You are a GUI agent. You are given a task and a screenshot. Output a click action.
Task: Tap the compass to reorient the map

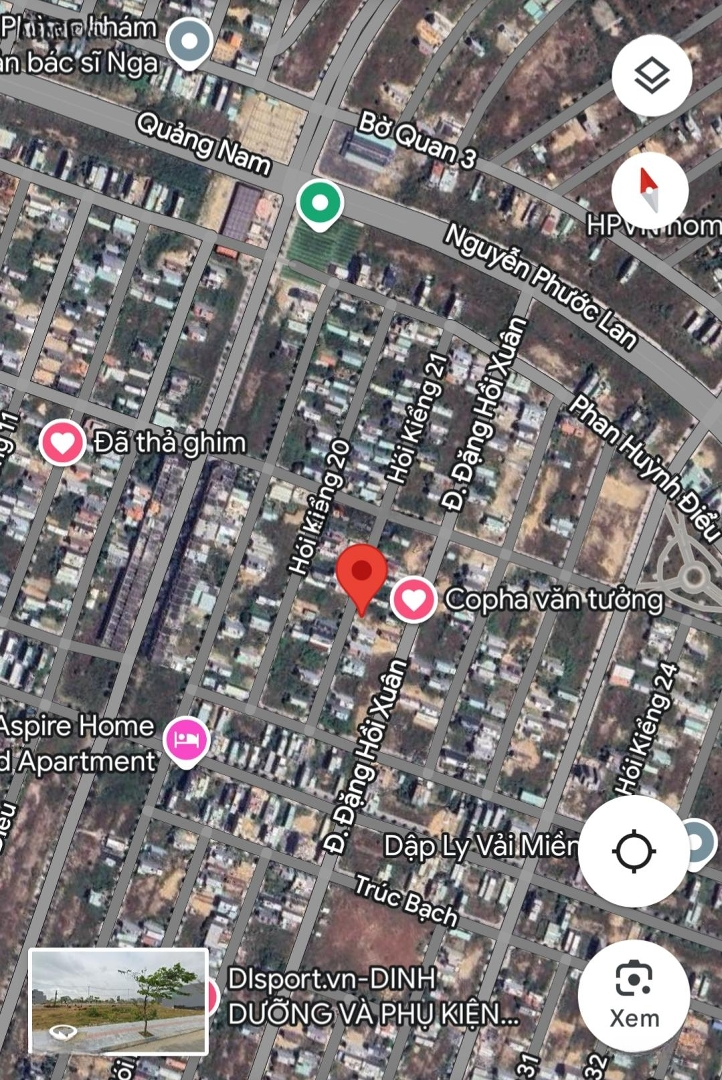tap(650, 190)
